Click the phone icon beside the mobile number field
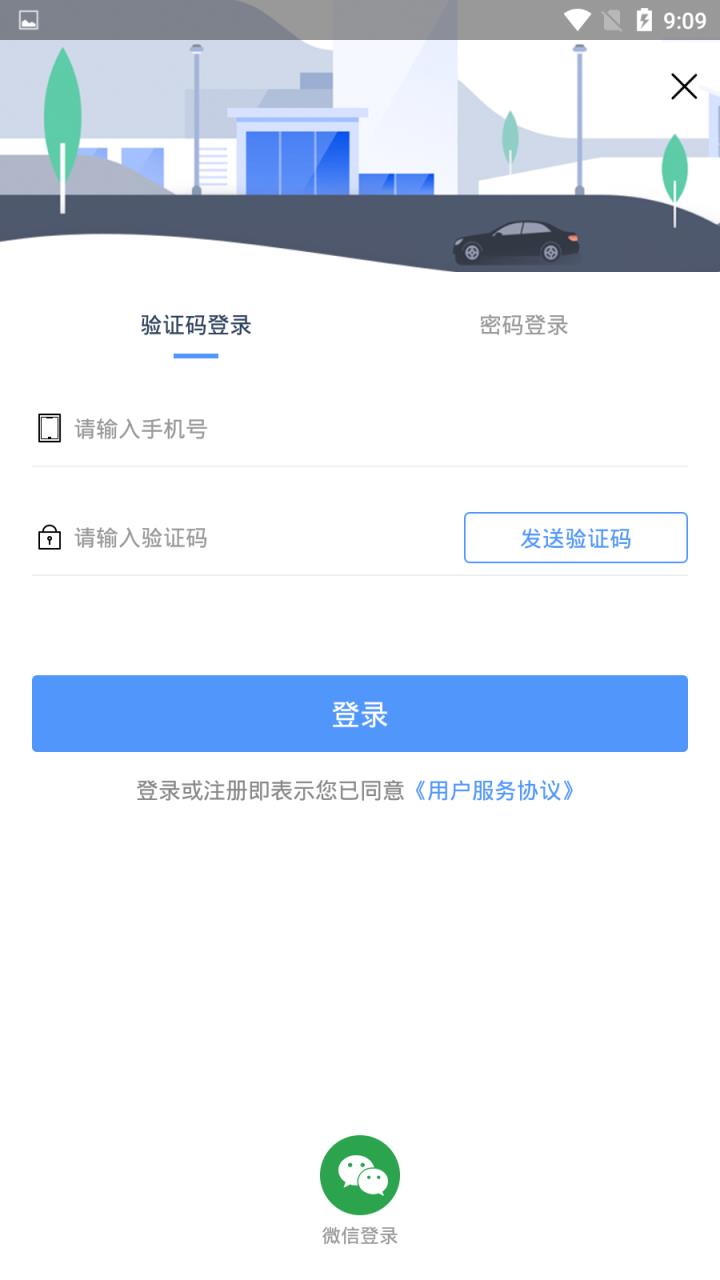Image resolution: width=720 pixels, height=1280 pixels. (47, 428)
